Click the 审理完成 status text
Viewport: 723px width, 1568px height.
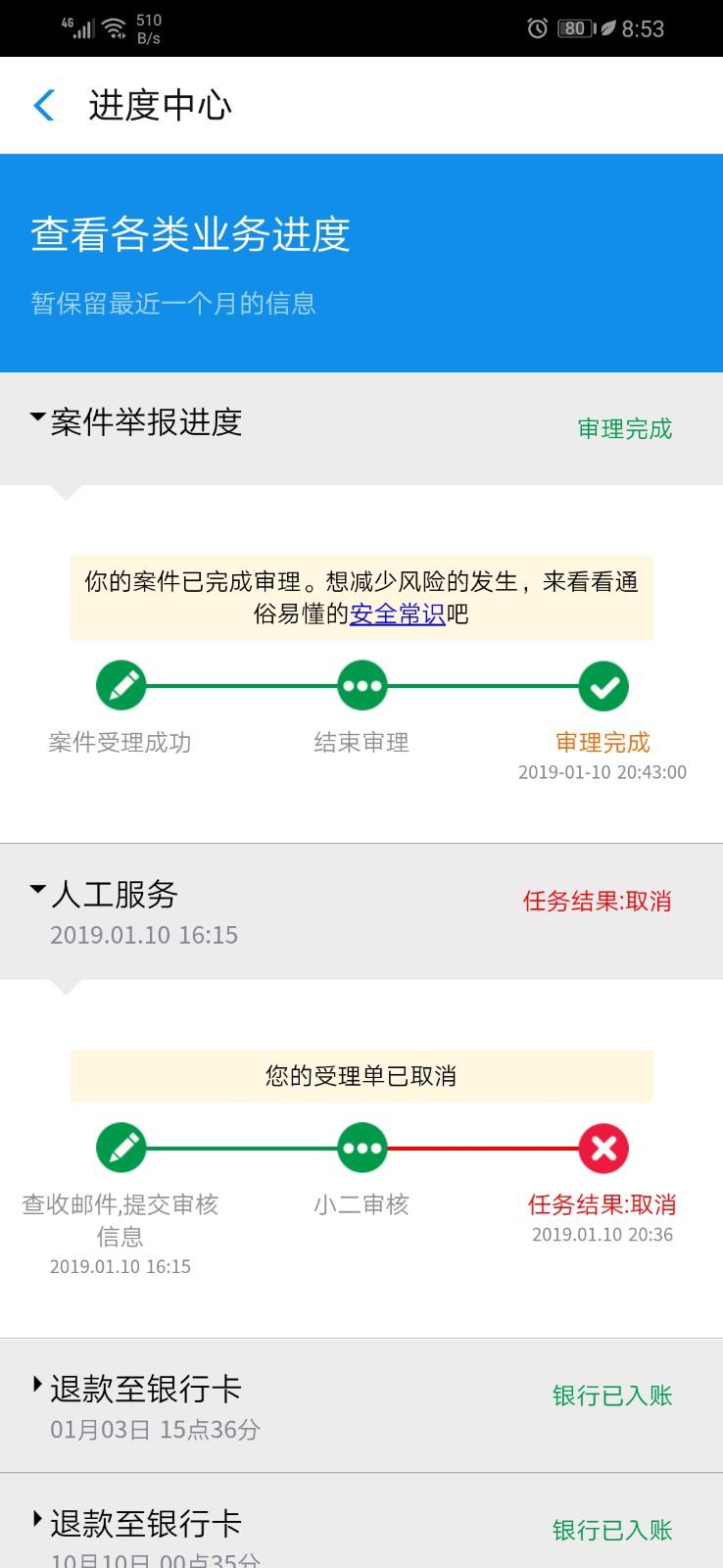[623, 429]
